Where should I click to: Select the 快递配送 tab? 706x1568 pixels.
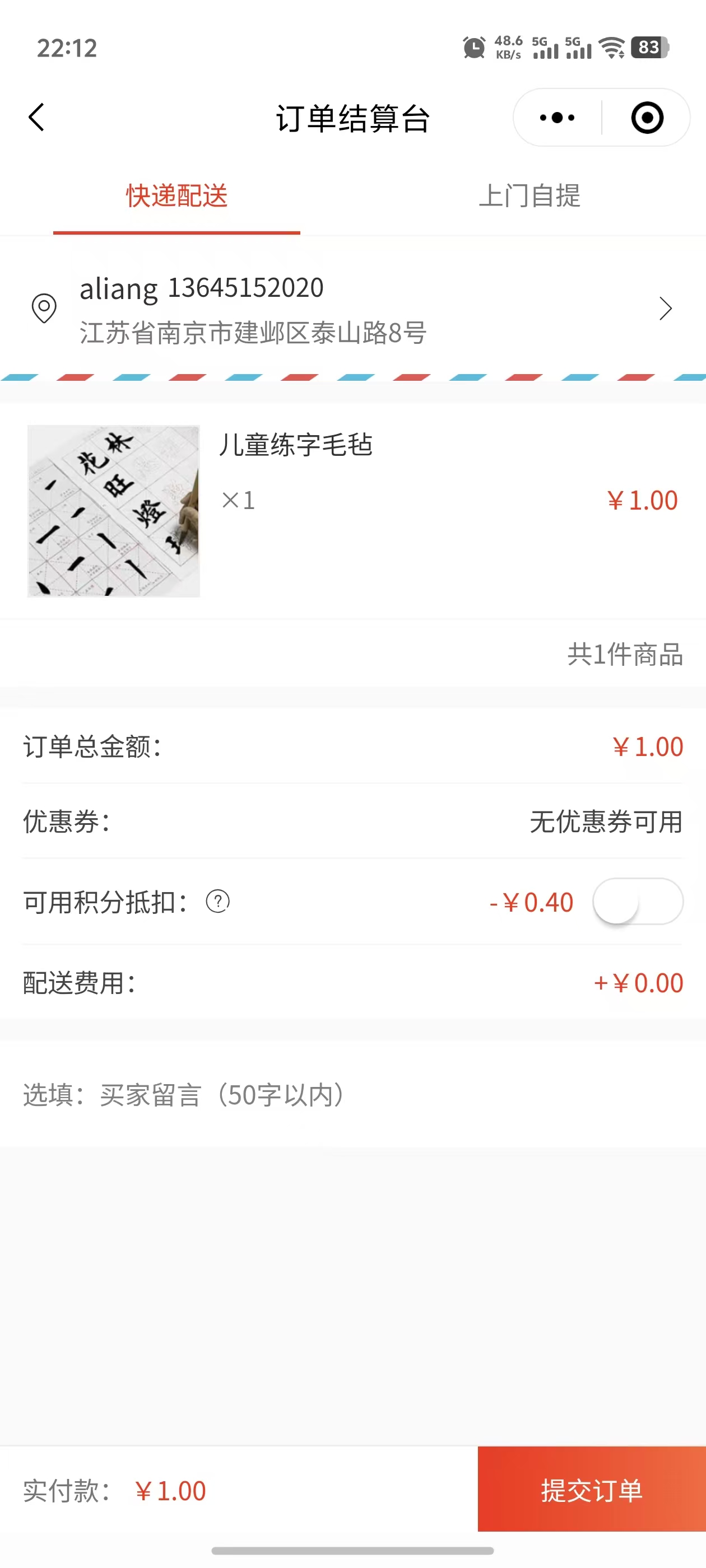(x=176, y=196)
